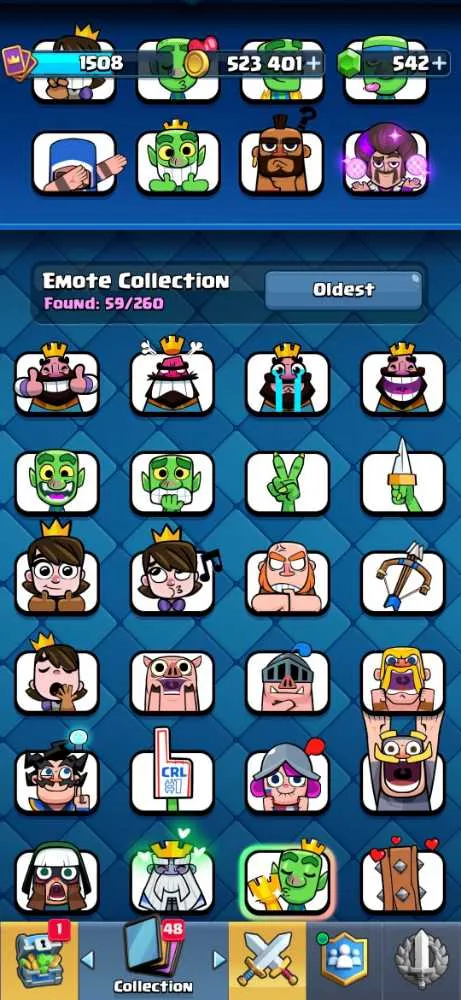Pick the log with hearts emote

pos(402,877)
